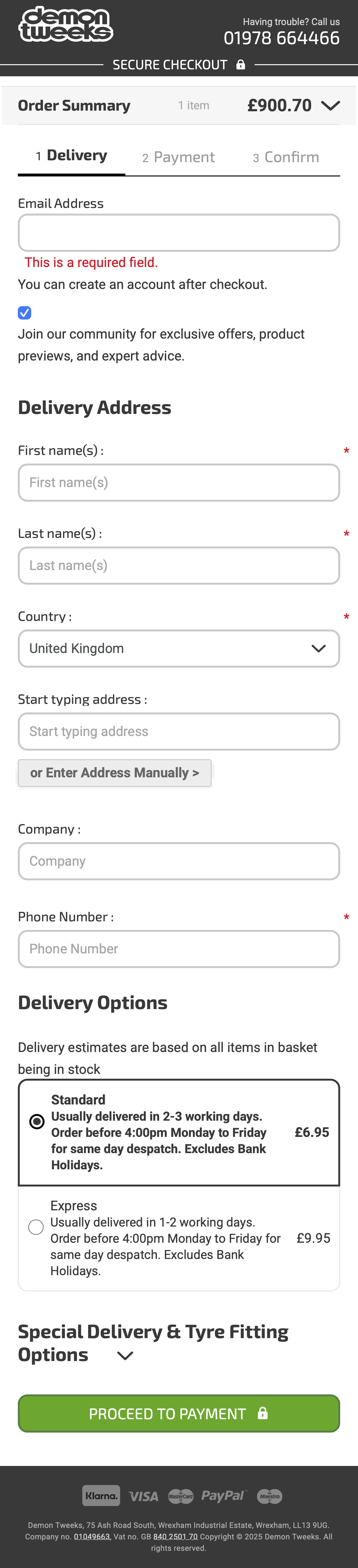Open the VAT number 840 2501 70 link
Image resolution: width=358 pixels, height=1568 pixels.
click(x=175, y=1536)
